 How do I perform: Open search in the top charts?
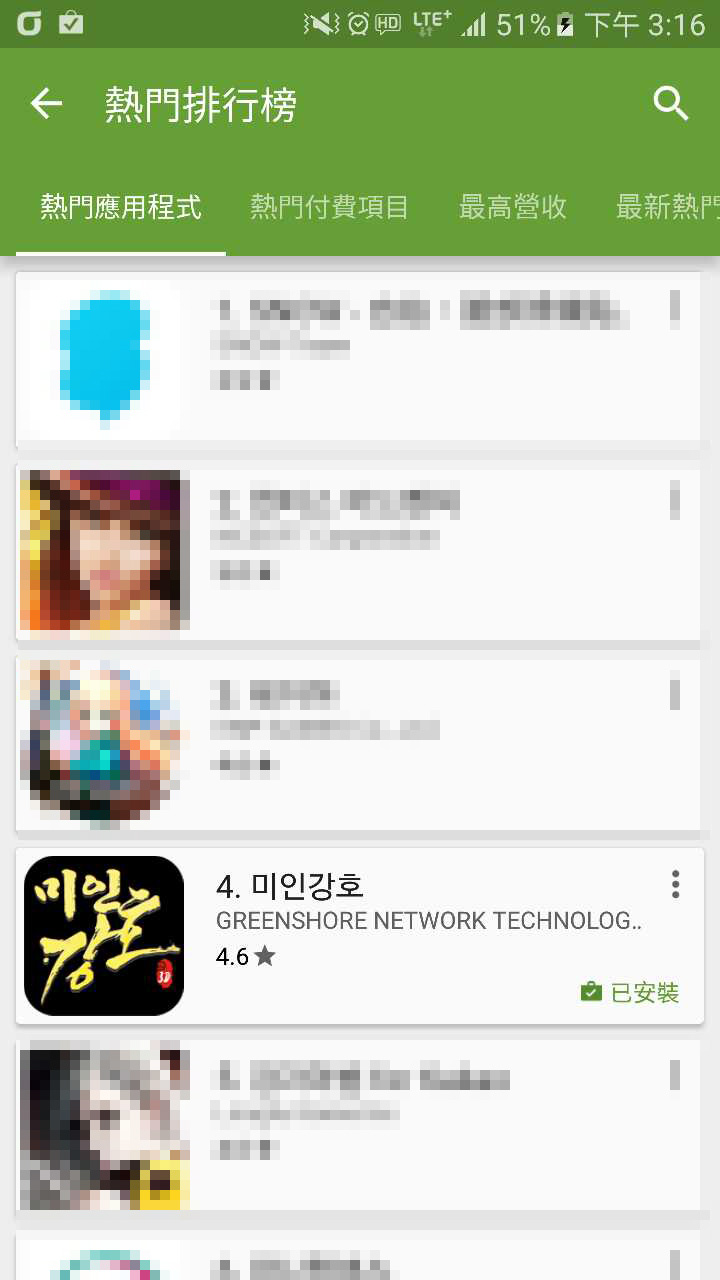click(671, 103)
